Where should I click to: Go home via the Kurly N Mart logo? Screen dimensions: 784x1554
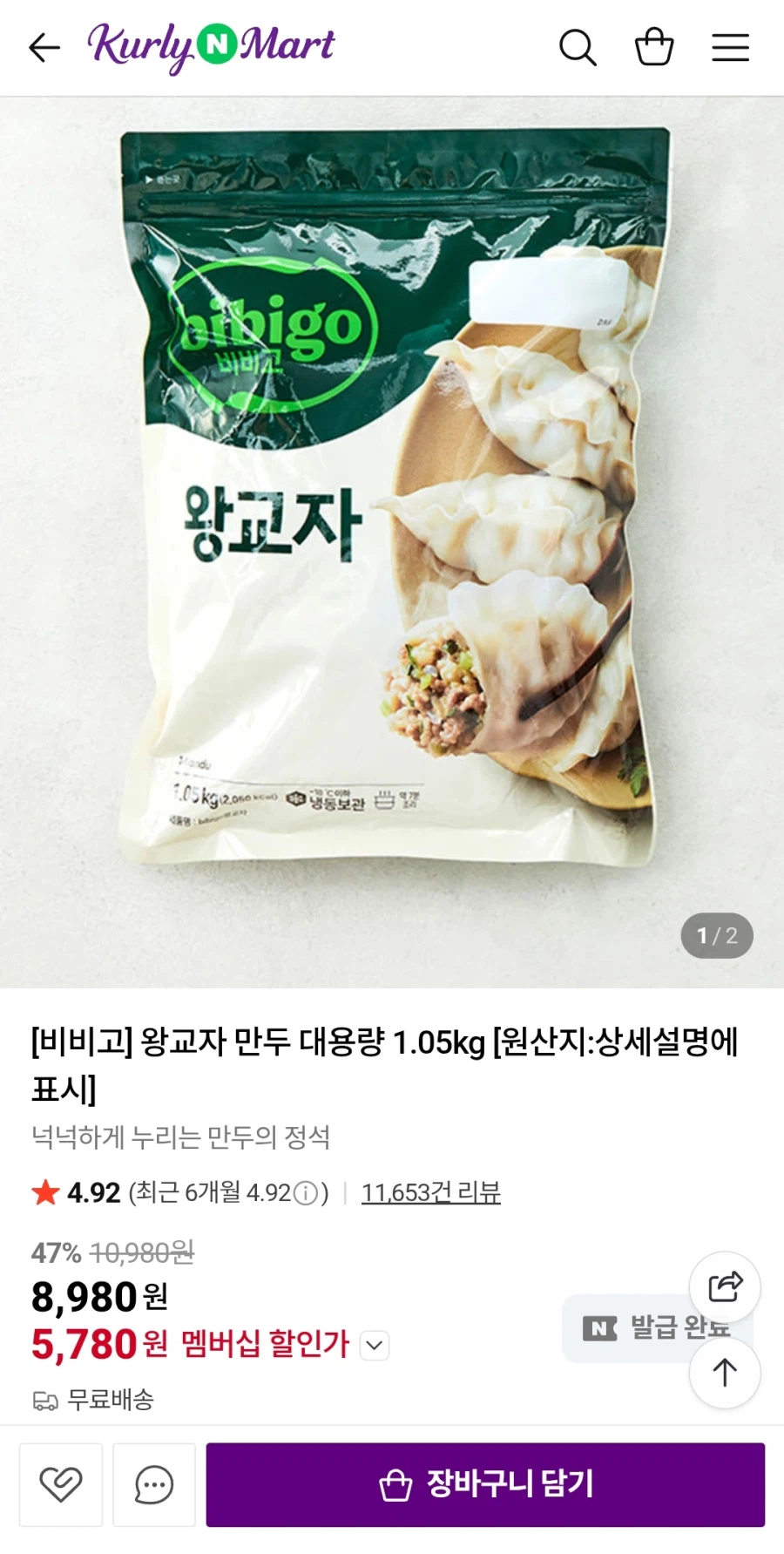[207, 46]
